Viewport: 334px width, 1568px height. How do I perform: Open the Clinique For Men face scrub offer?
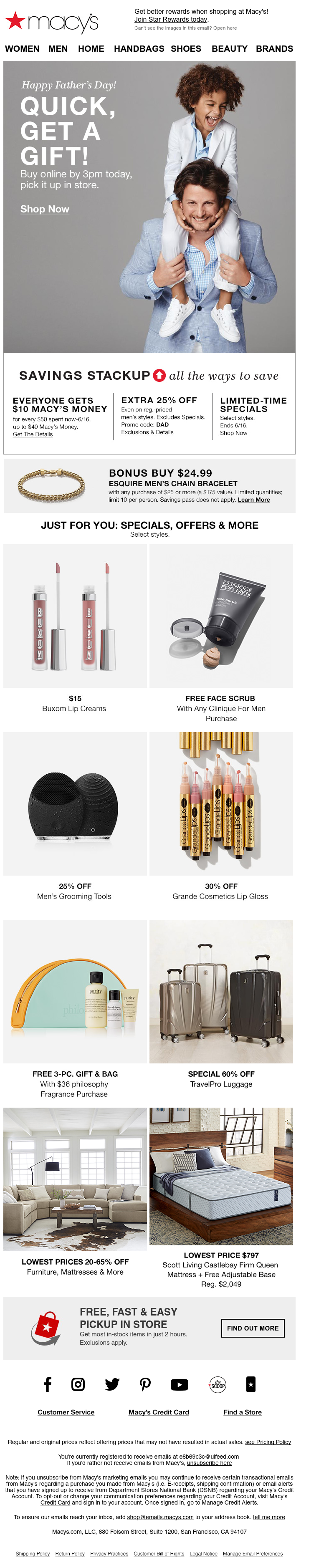pyautogui.click(x=221, y=616)
